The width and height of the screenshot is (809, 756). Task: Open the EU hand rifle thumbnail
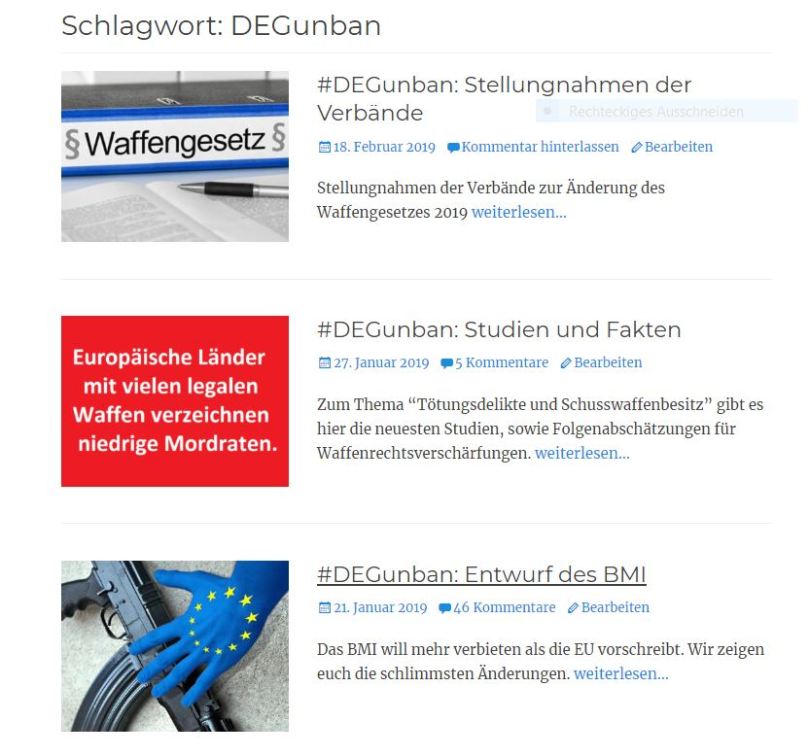175,646
